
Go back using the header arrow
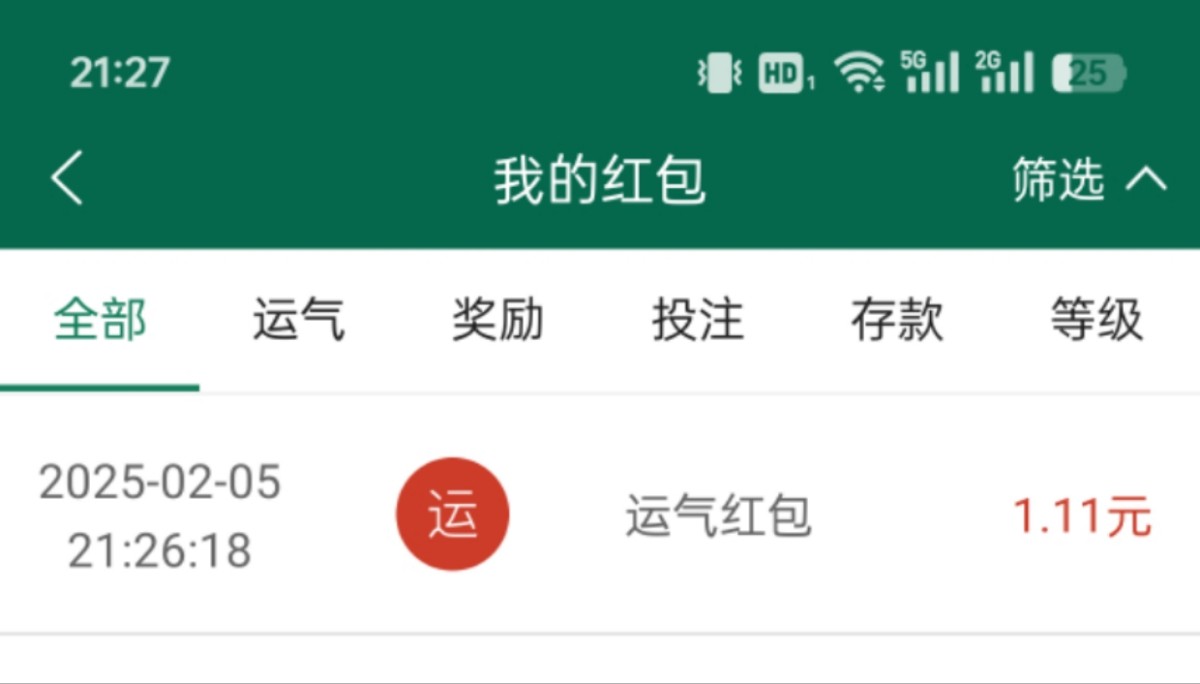(x=67, y=179)
